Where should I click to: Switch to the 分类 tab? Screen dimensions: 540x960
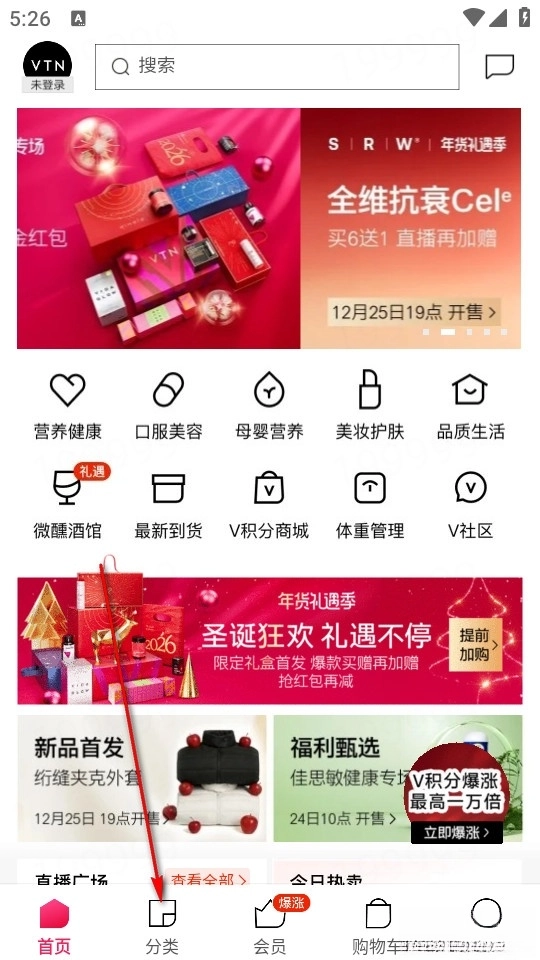click(x=162, y=926)
